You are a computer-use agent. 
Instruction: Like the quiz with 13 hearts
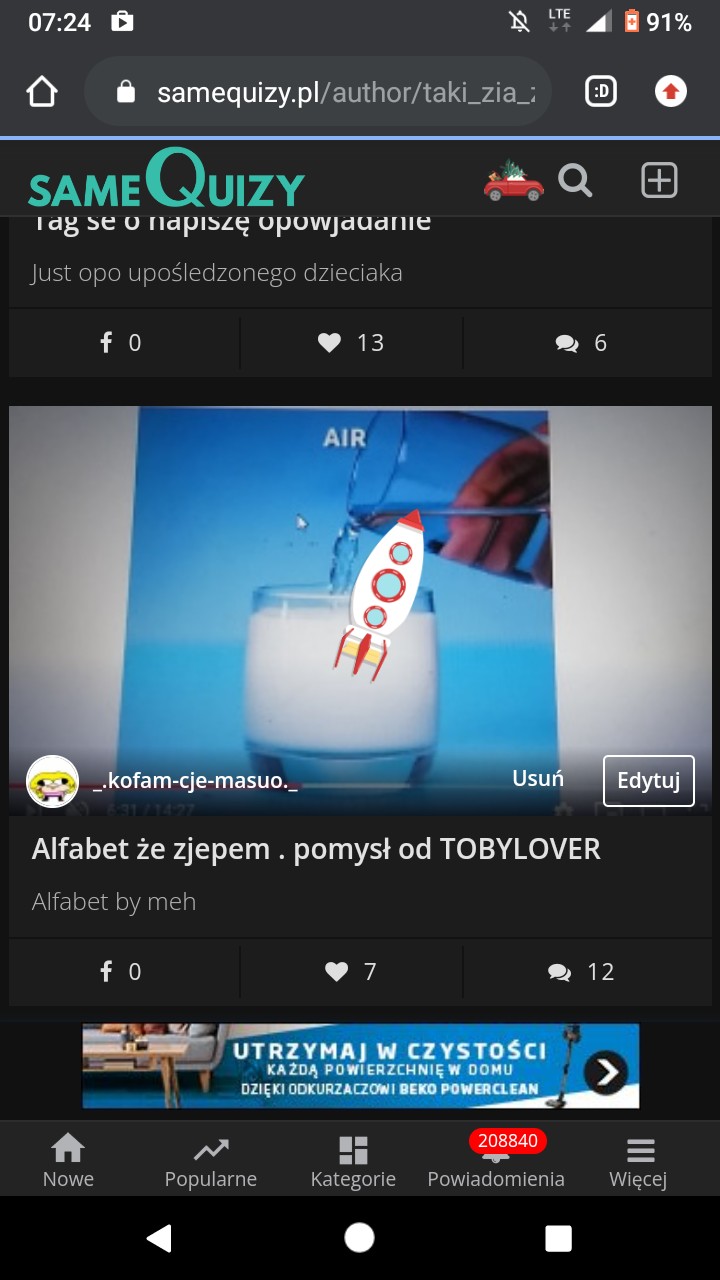(x=351, y=343)
